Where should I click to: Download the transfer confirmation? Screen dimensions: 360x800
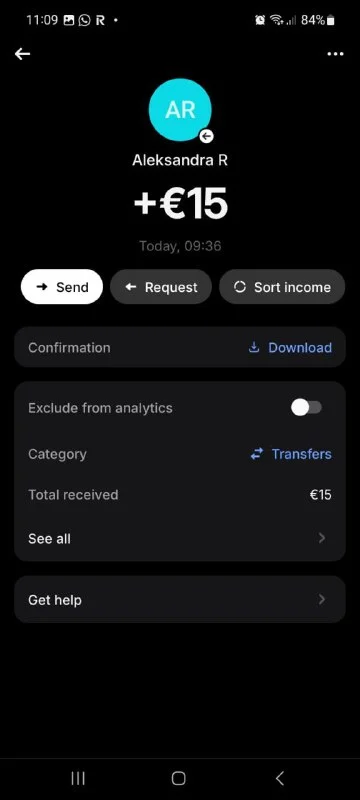tap(290, 347)
